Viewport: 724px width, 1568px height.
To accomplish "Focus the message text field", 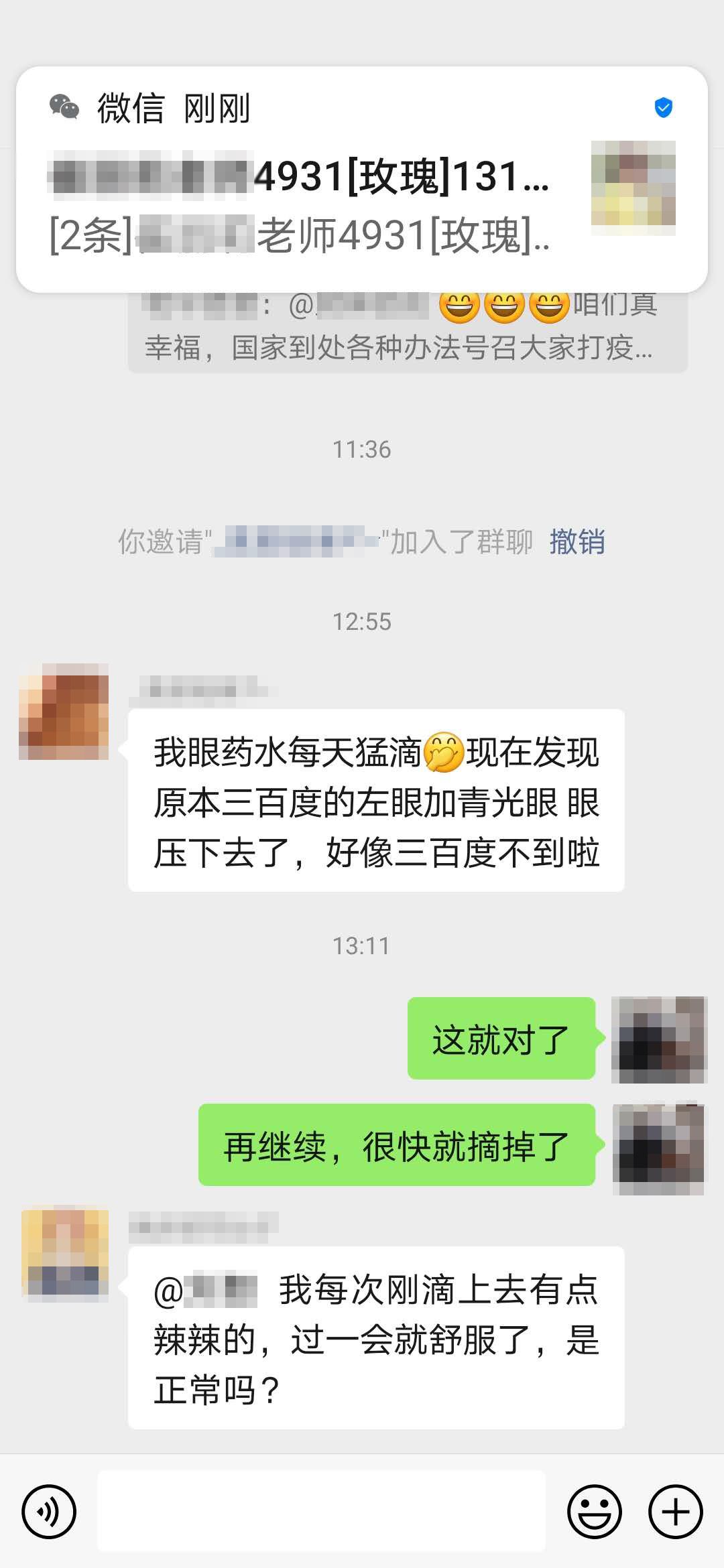I will 322,1512.
